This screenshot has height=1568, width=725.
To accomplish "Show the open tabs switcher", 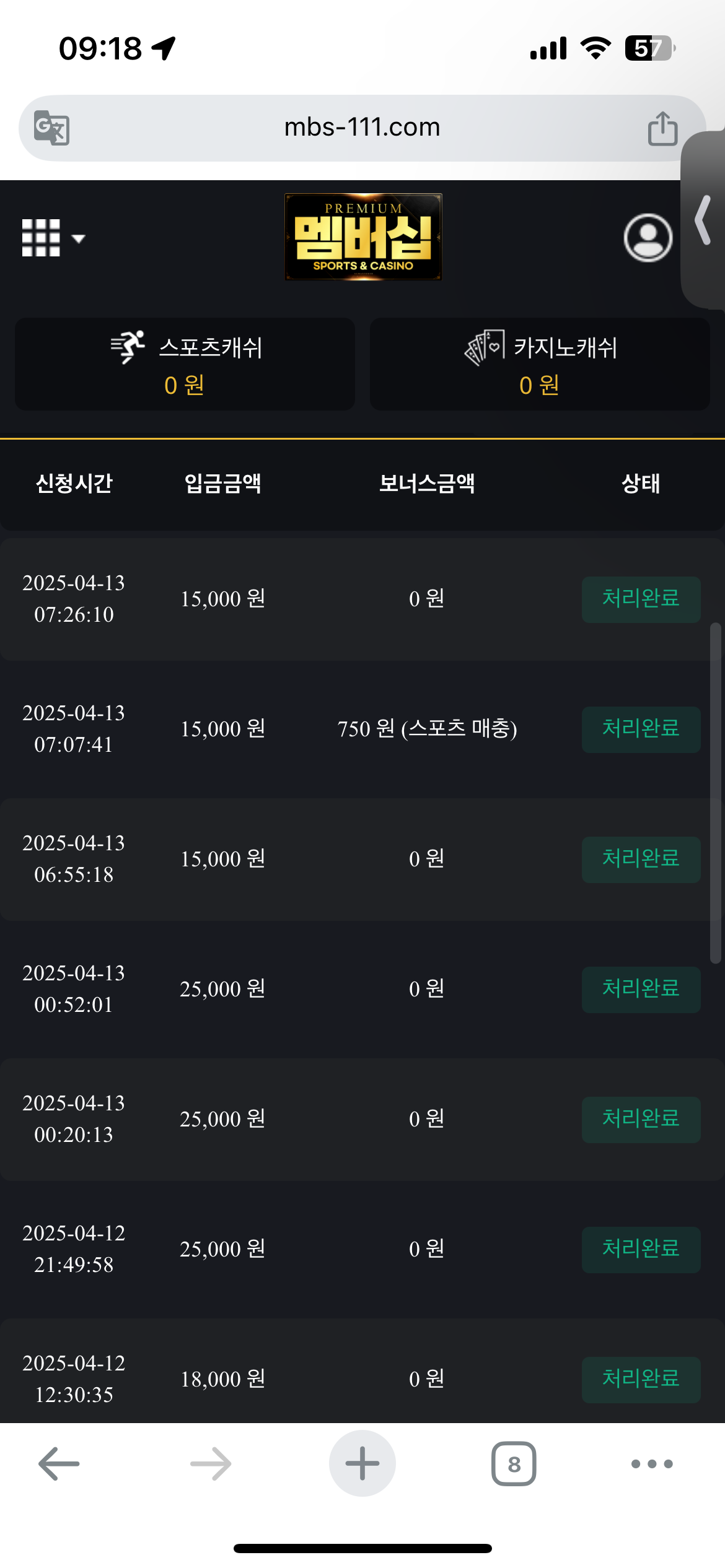I will [x=514, y=1464].
